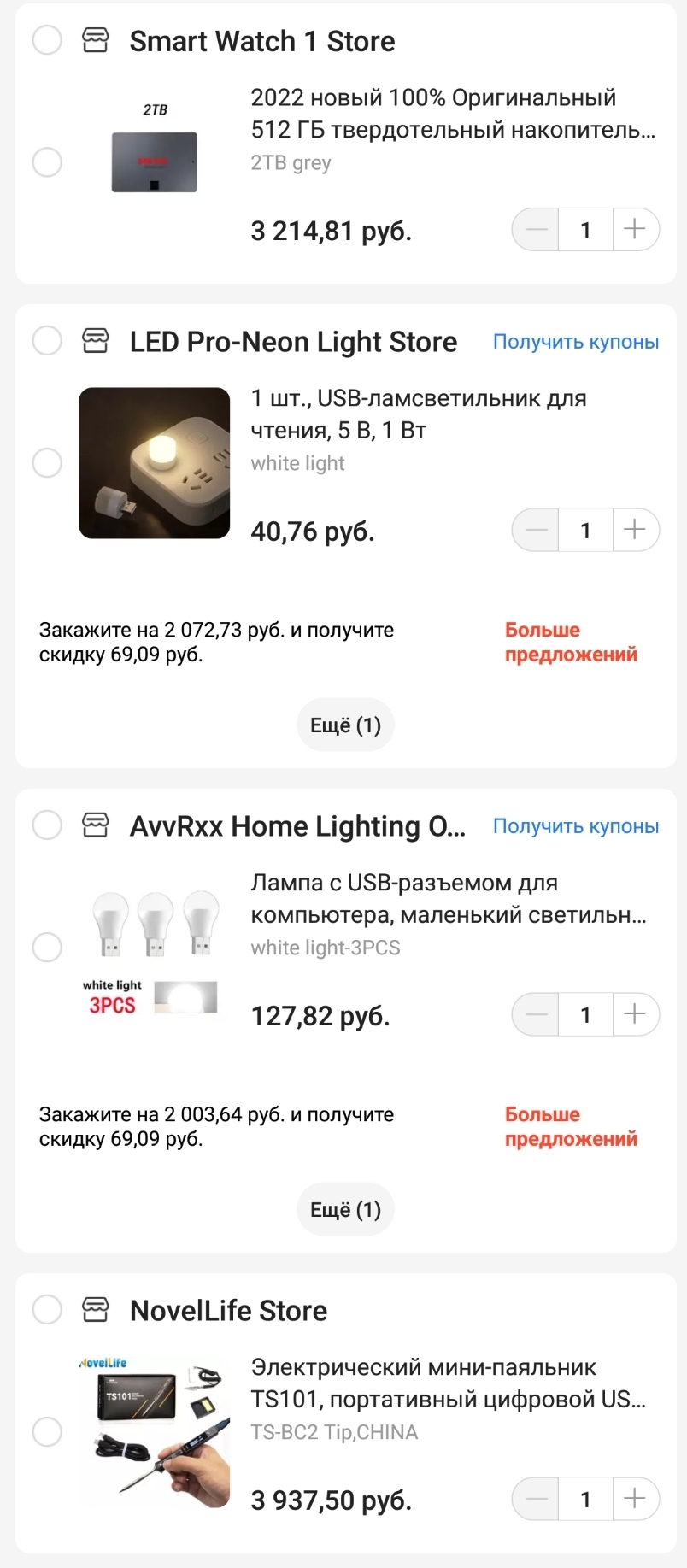Open the white light USB lamp product image

pyautogui.click(x=155, y=463)
